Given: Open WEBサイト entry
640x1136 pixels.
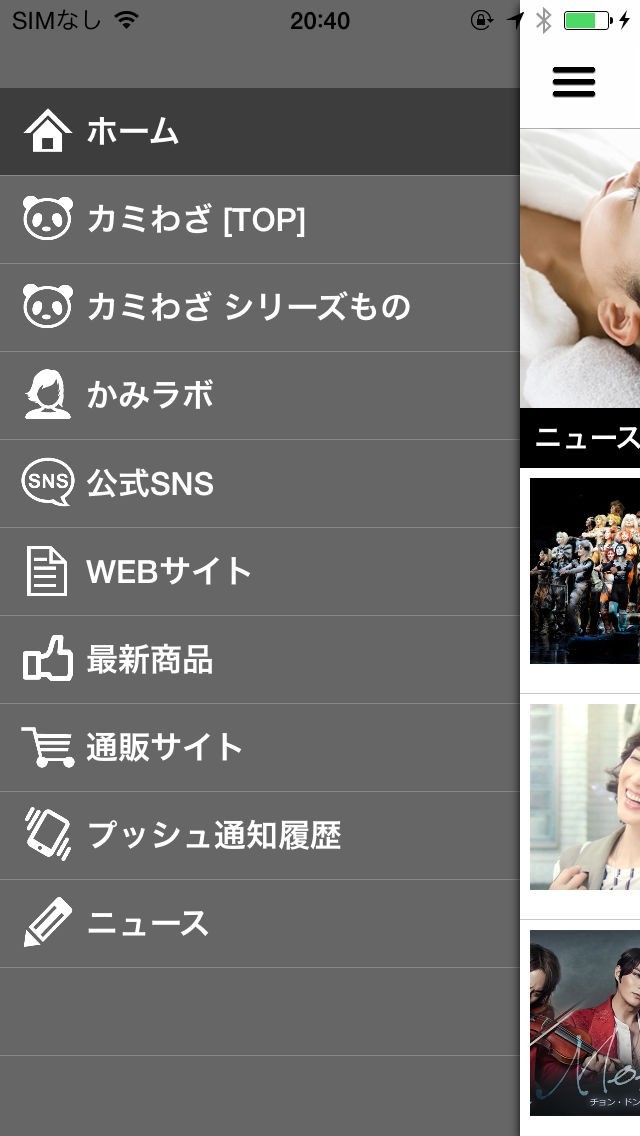Looking at the screenshot, I should 259,572.
